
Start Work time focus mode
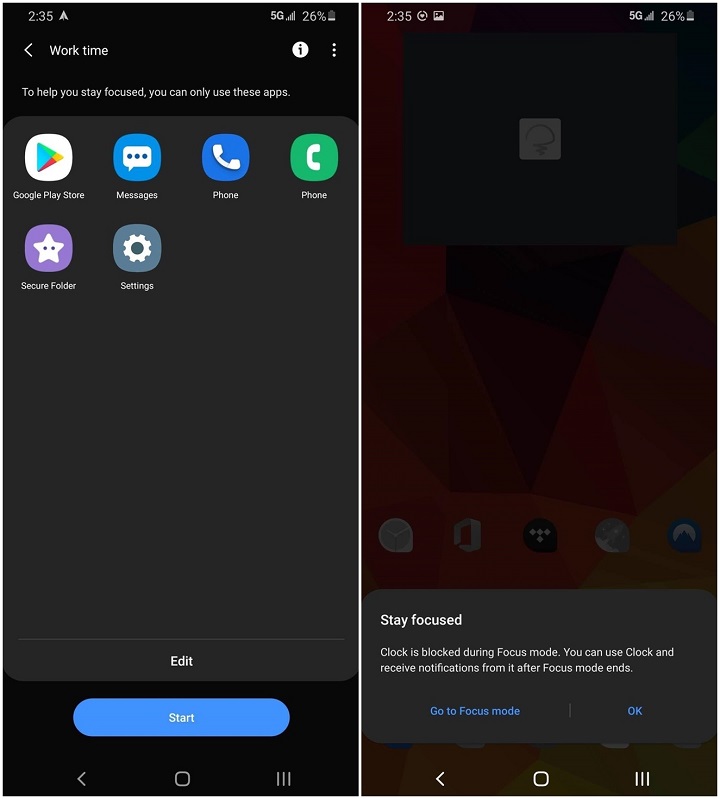pyautogui.click(x=181, y=718)
